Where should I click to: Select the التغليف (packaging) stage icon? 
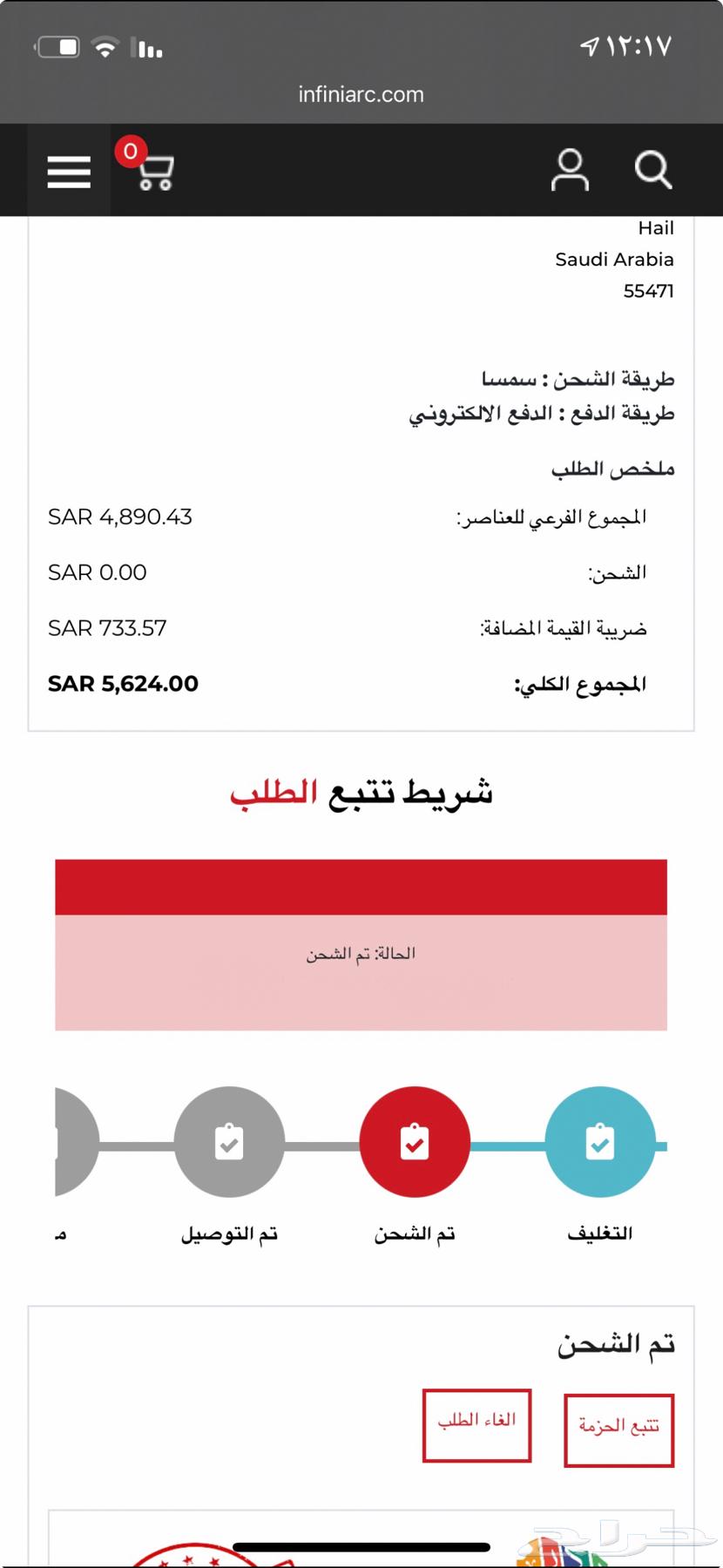click(x=601, y=1141)
